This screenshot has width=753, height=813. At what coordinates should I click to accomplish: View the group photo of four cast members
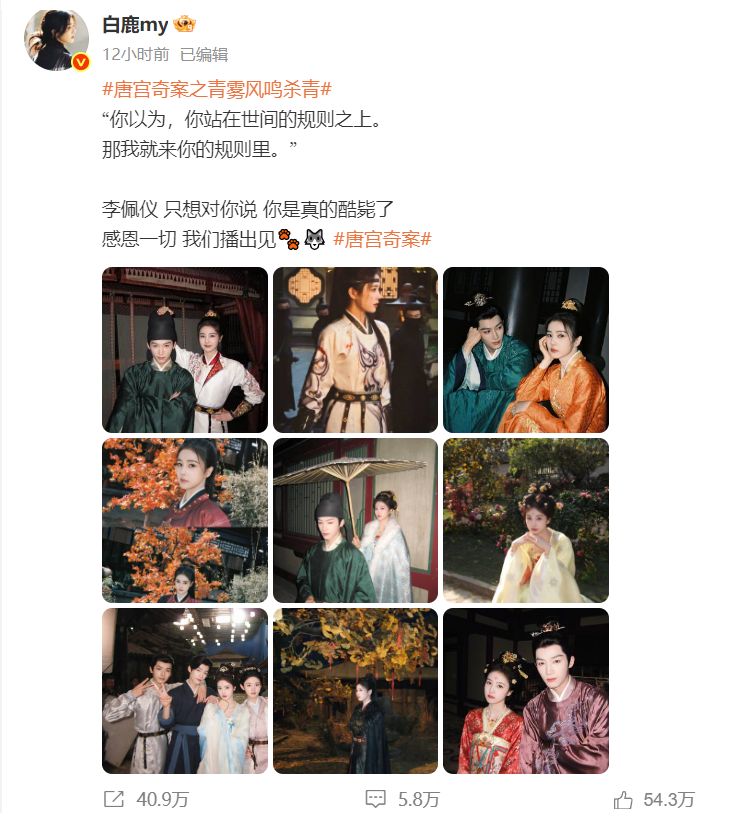tap(185, 691)
